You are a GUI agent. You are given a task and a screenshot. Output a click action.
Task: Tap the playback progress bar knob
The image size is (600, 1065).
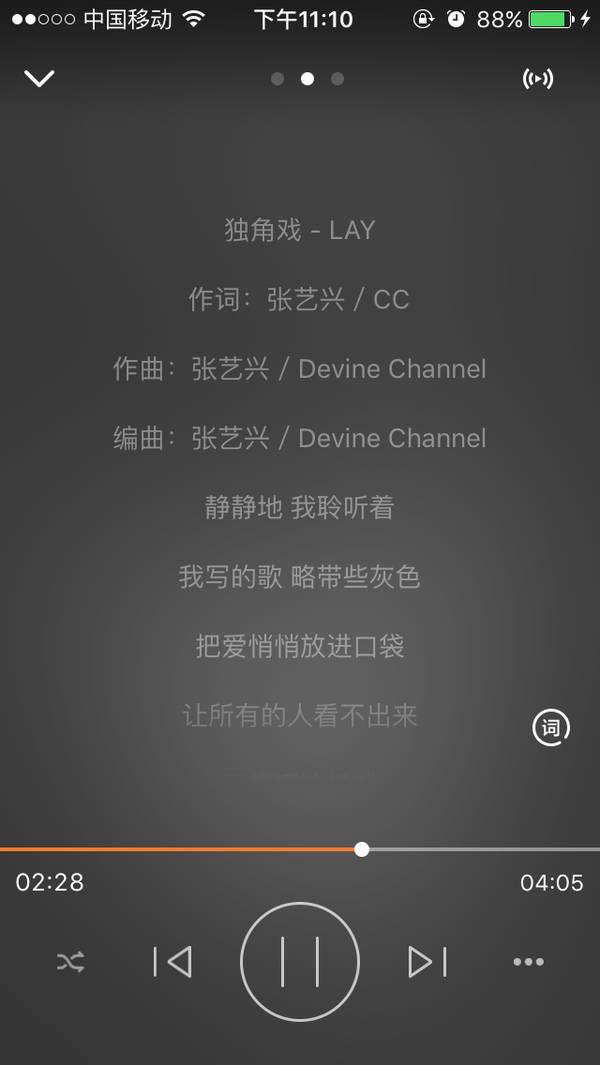pos(362,849)
